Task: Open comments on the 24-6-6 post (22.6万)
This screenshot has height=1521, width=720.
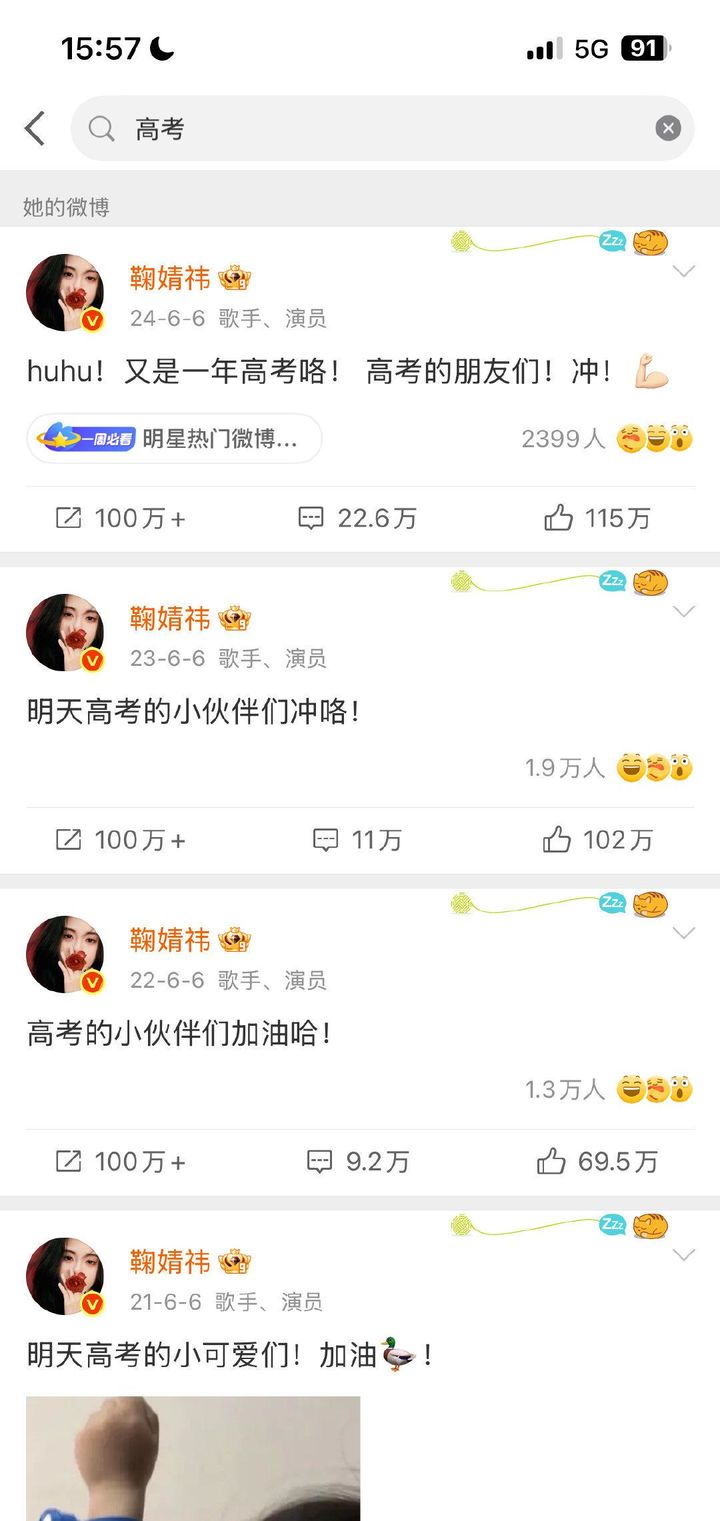Action: coord(358,518)
